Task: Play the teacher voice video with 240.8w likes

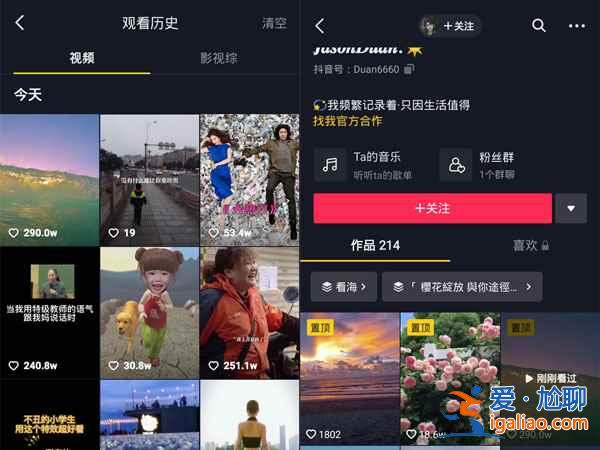Action: (49, 312)
